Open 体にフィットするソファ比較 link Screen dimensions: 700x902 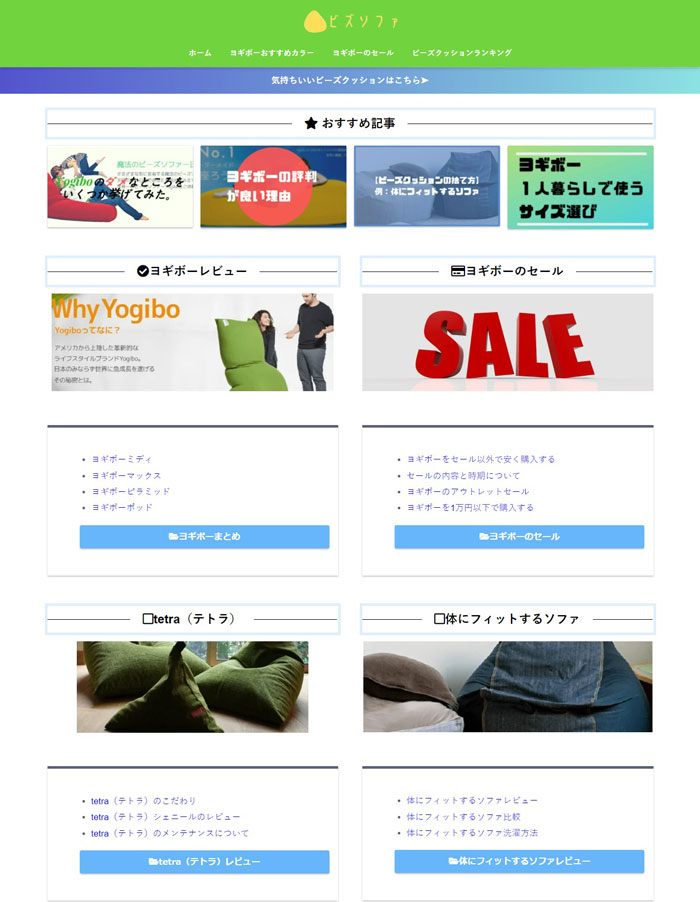pyautogui.click(x=463, y=816)
